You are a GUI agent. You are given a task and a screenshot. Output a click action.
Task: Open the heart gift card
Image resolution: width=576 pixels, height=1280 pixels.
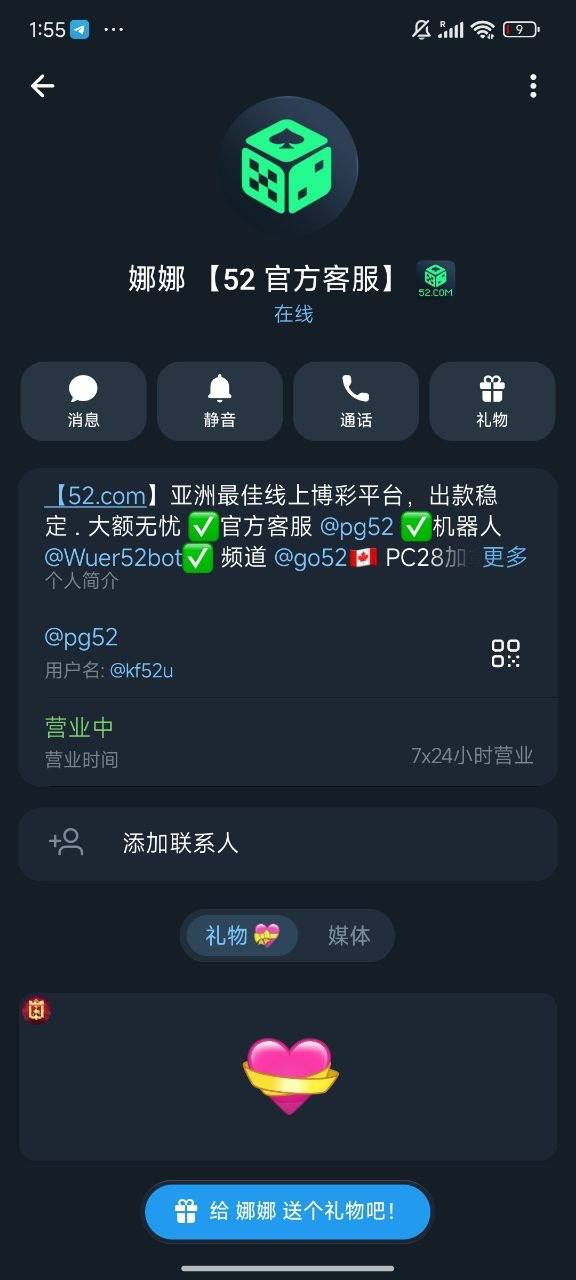(288, 1077)
